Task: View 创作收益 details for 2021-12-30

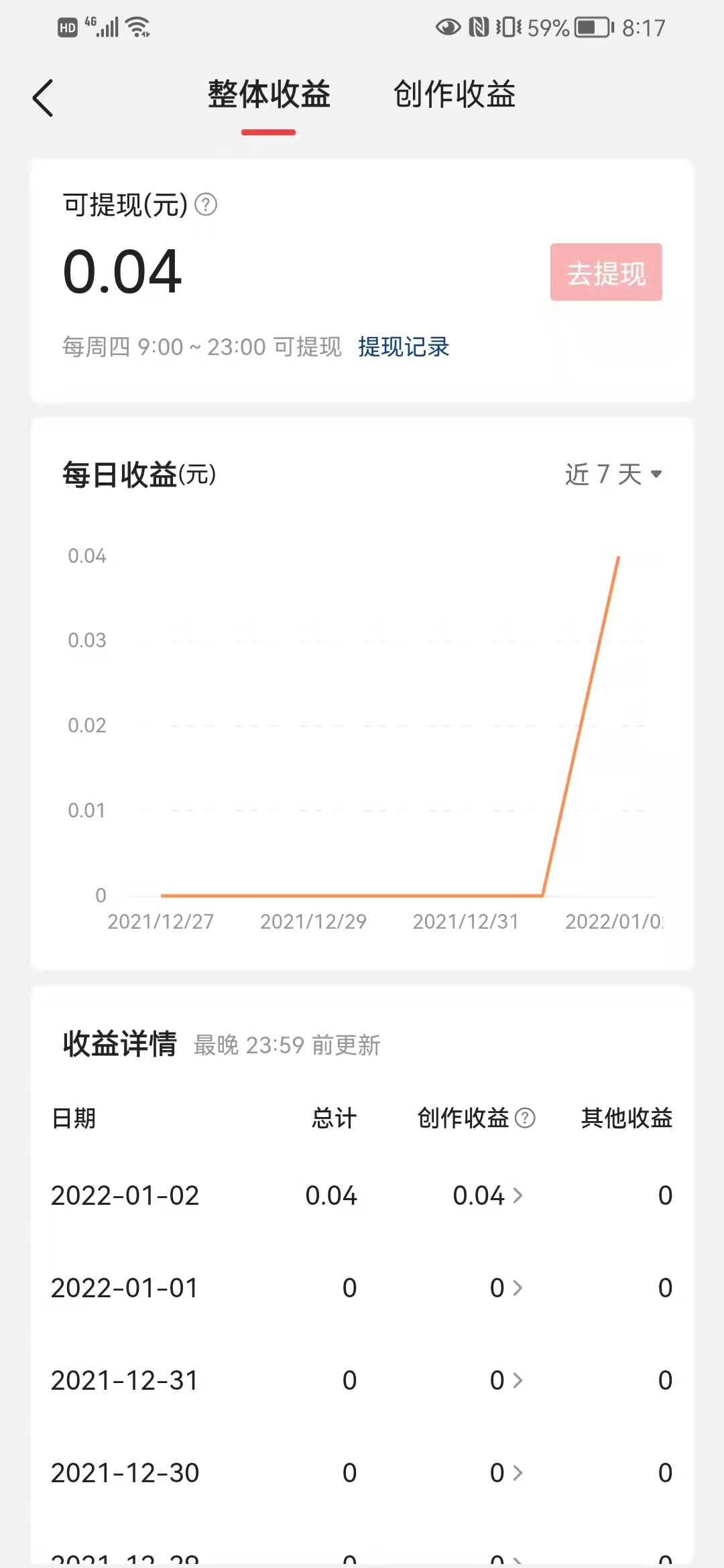Action: point(506,1473)
